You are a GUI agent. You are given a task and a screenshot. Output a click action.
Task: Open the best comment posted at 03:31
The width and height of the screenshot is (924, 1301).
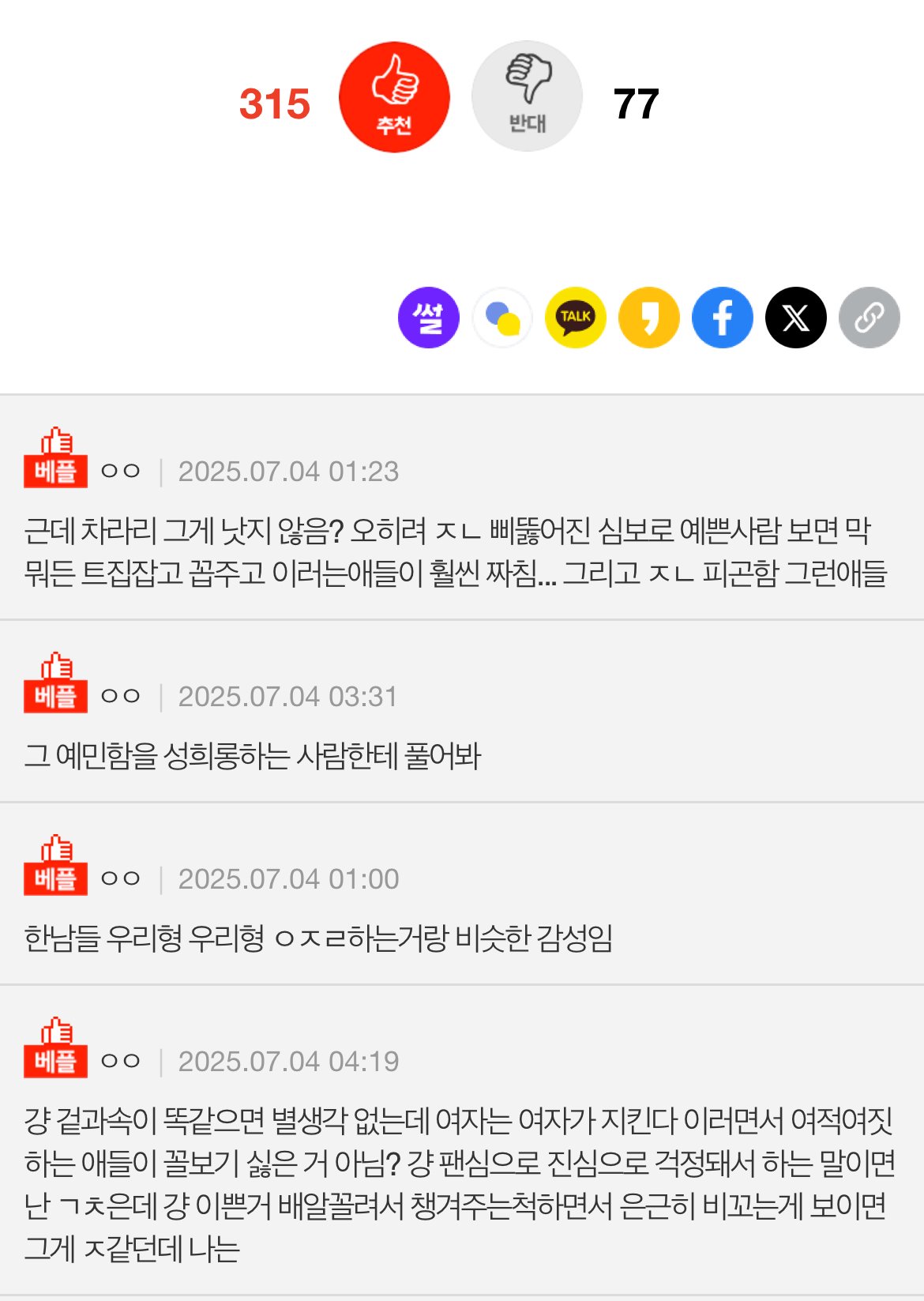[253, 756]
